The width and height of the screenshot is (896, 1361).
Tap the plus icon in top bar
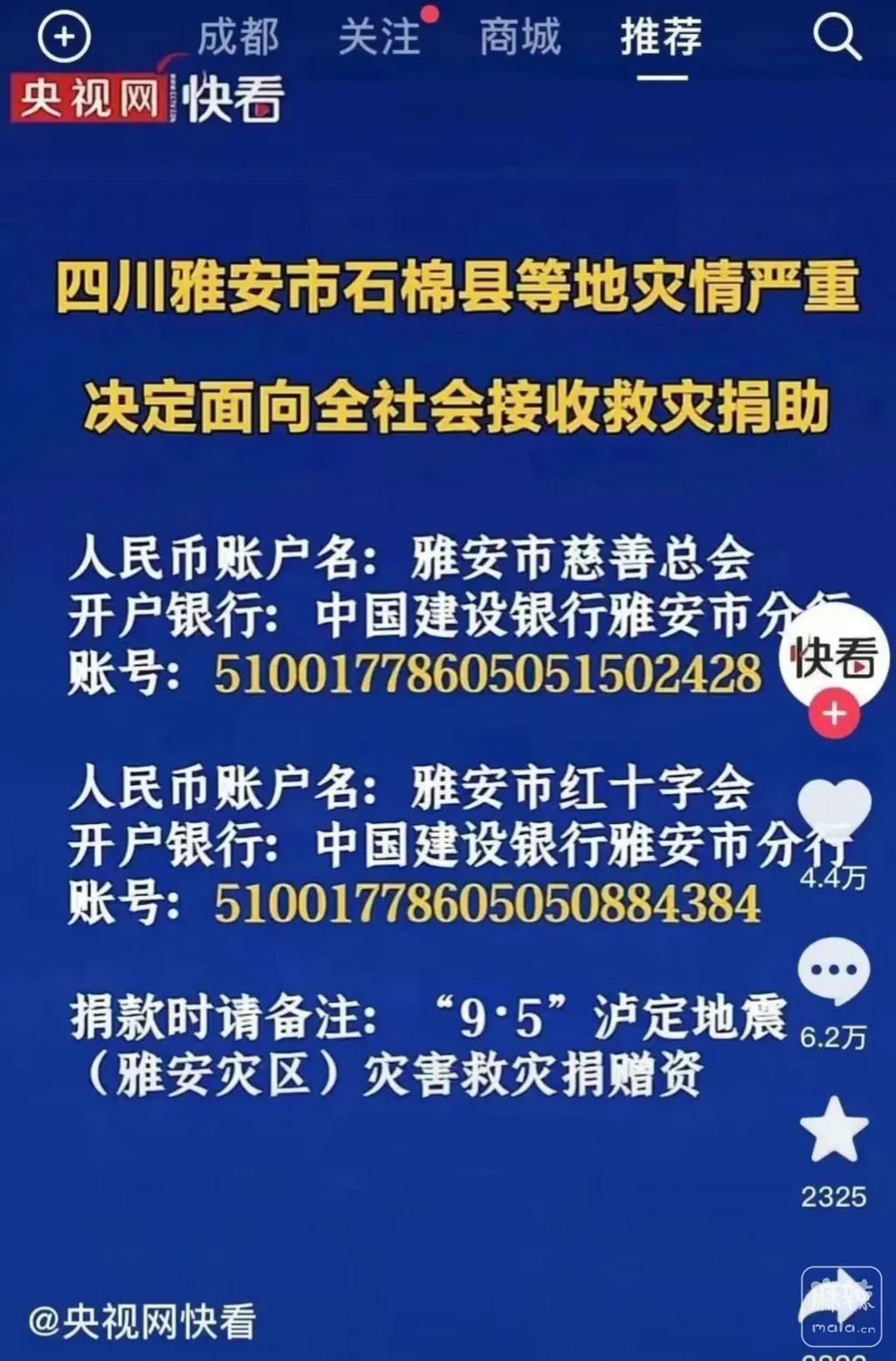pyautogui.click(x=64, y=37)
